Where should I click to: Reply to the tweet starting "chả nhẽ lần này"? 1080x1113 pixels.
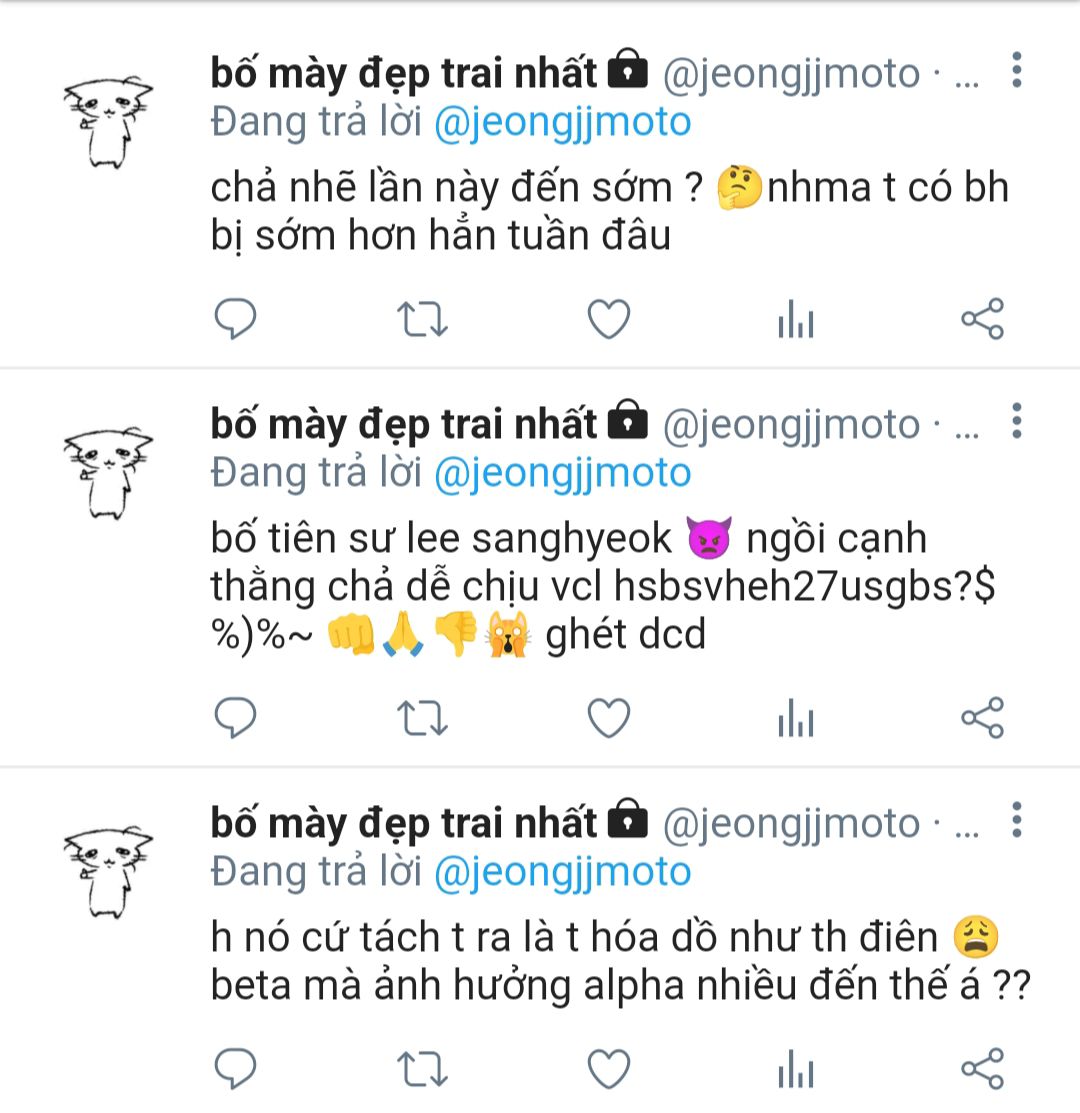pos(236,320)
